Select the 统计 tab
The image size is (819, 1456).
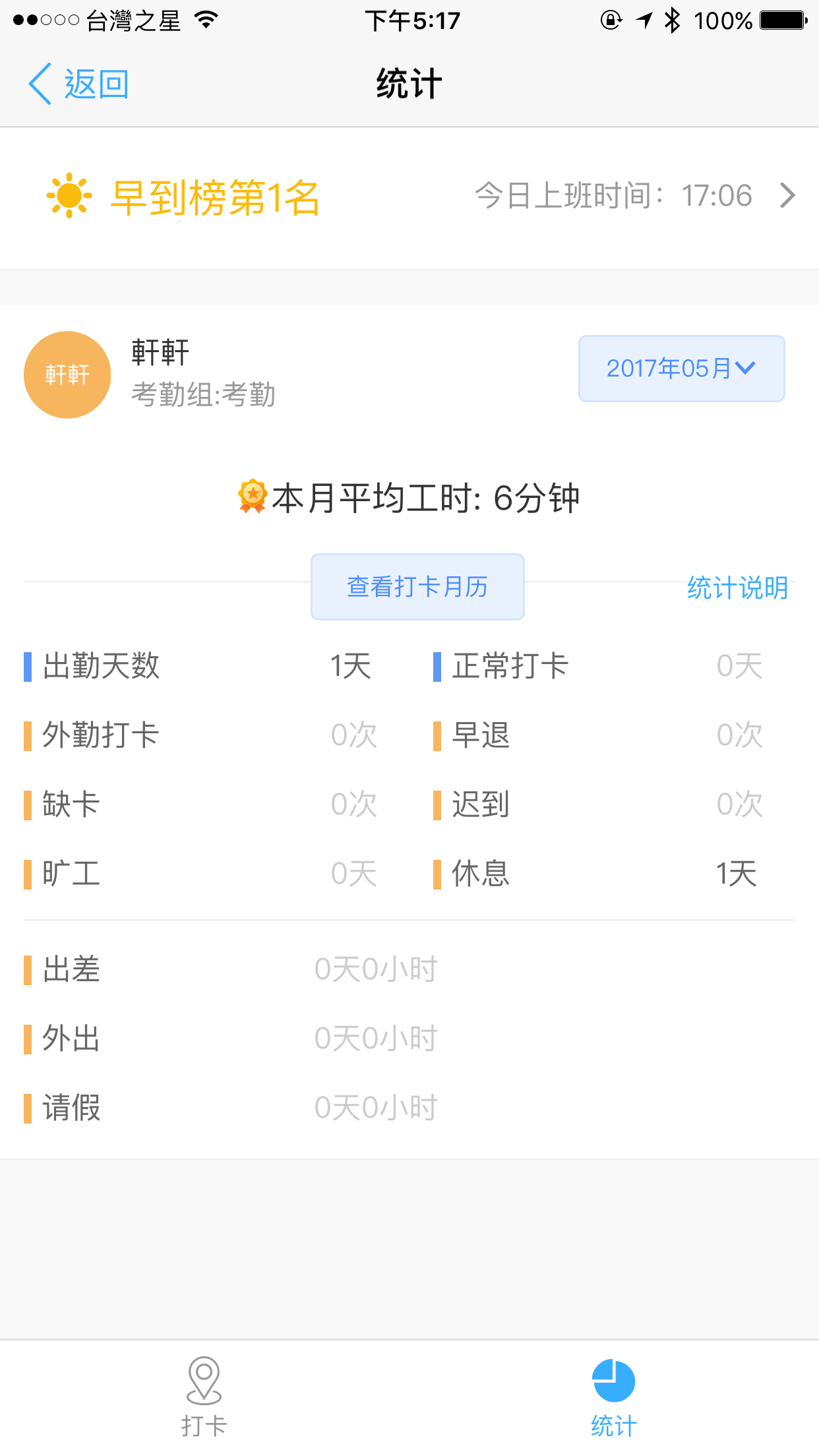(614, 1398)
